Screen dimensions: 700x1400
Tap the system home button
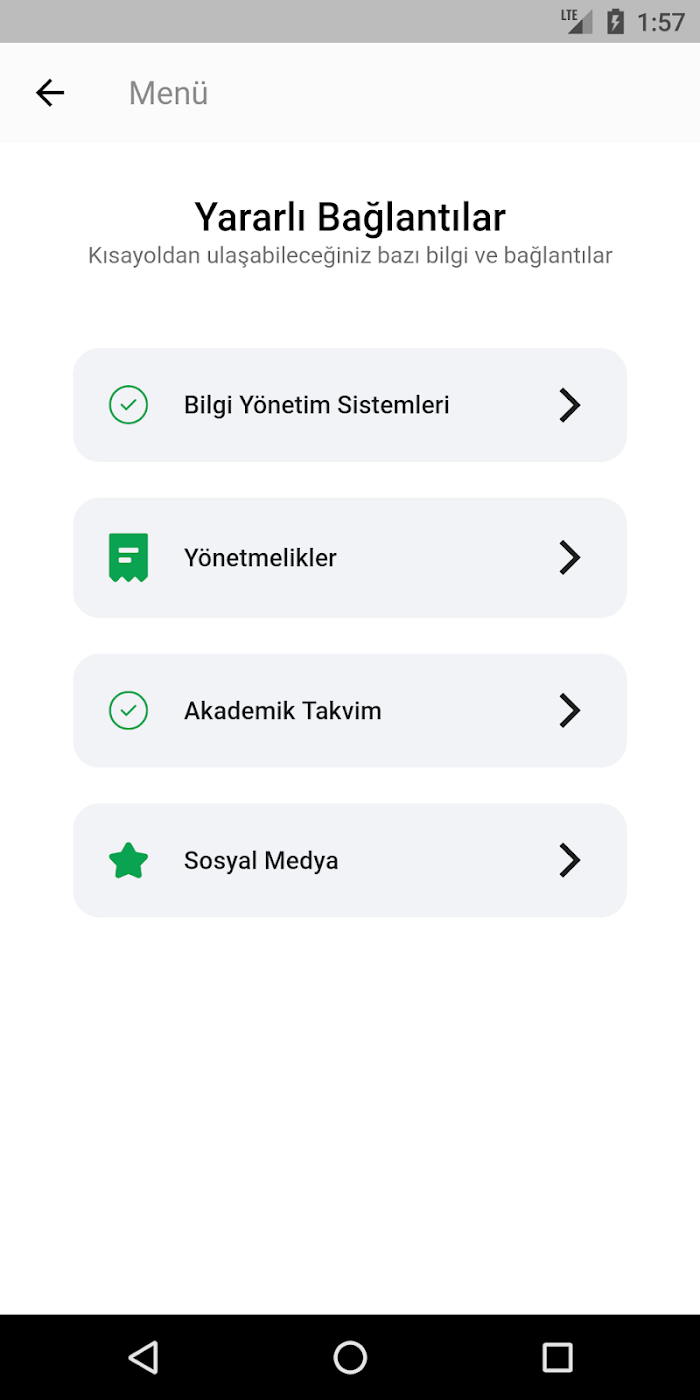tap(350, 1357)
